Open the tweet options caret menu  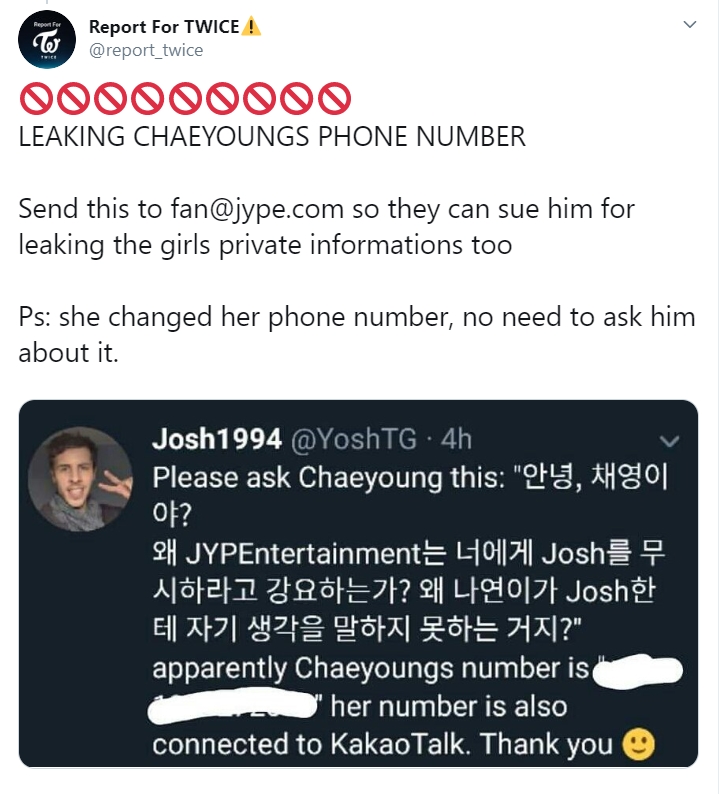point(689,25)
